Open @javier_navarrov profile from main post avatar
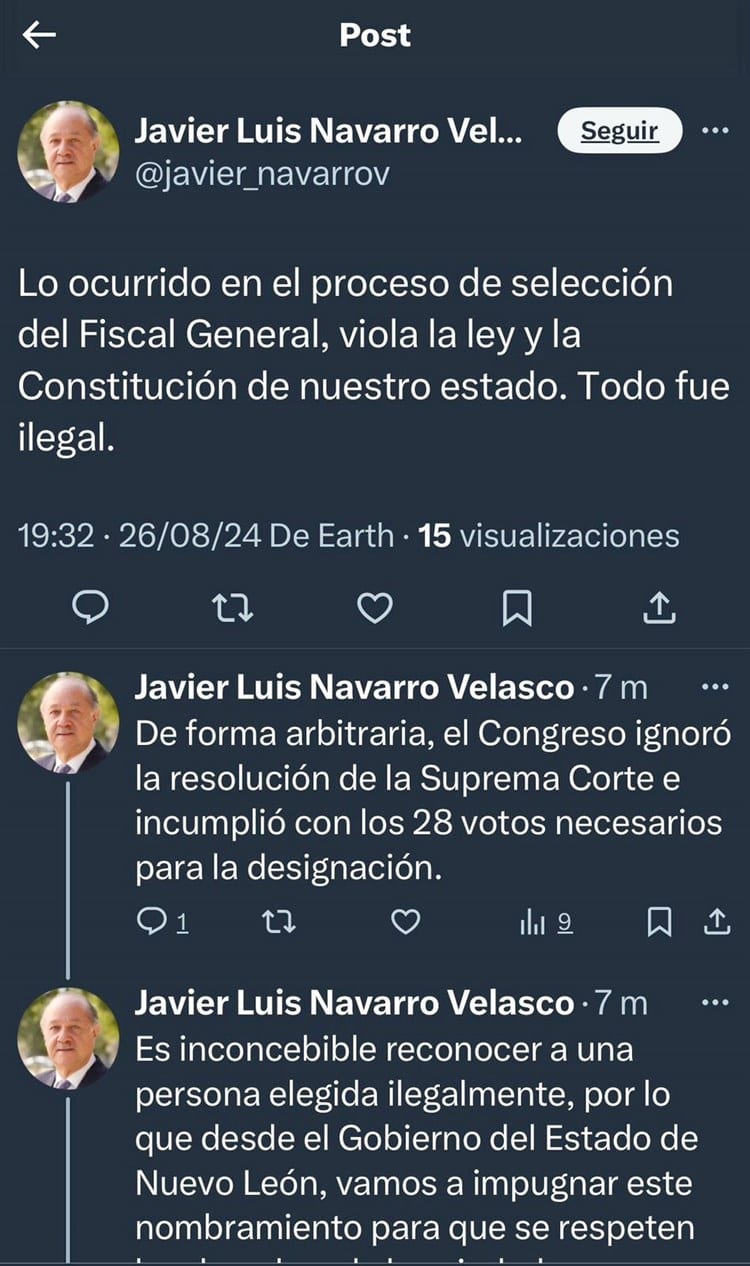The width and height of the screenshot is (750, 1266). coord(68,152)
